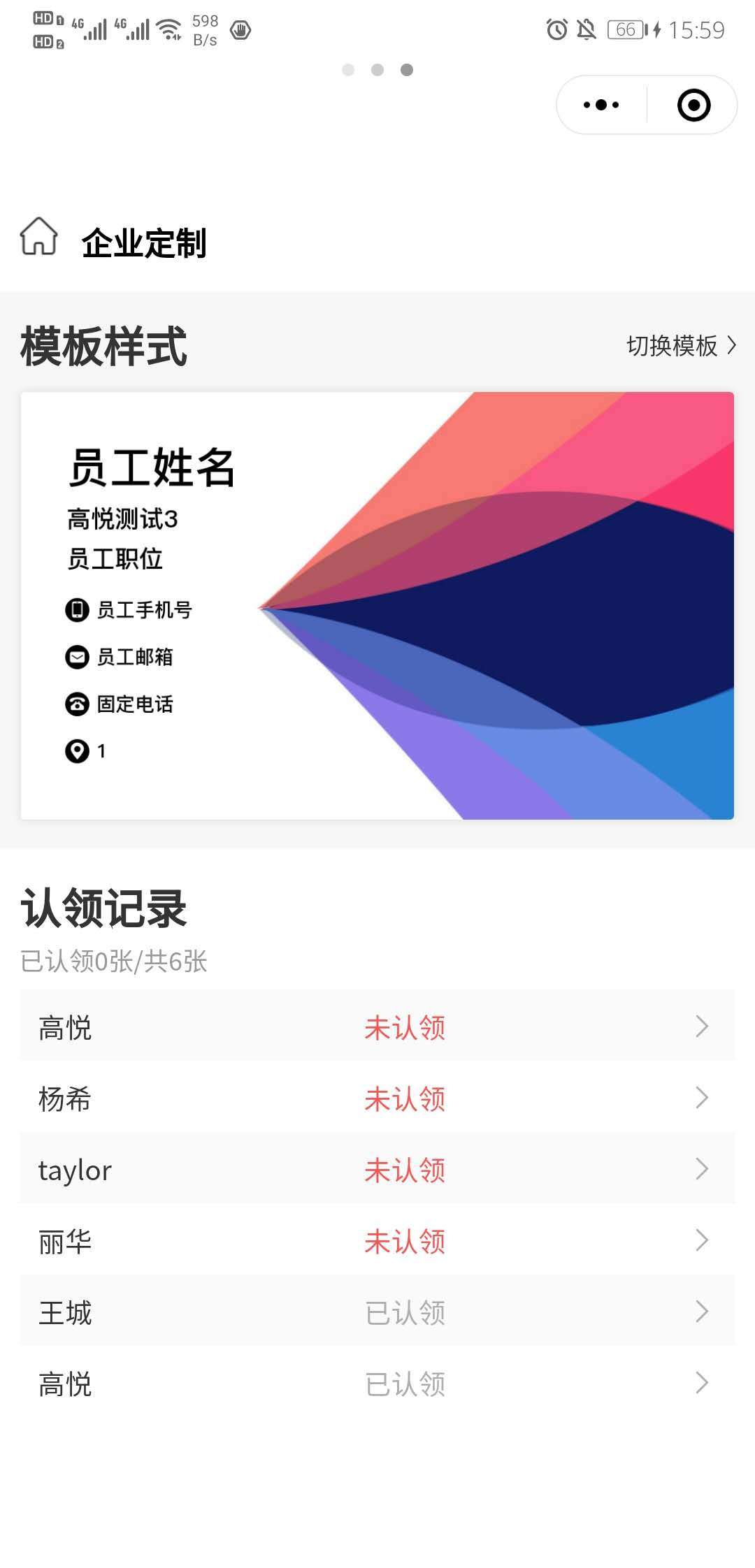View taylor's claim record
Screen dimensions: 755x1568
pos(377,1170)
